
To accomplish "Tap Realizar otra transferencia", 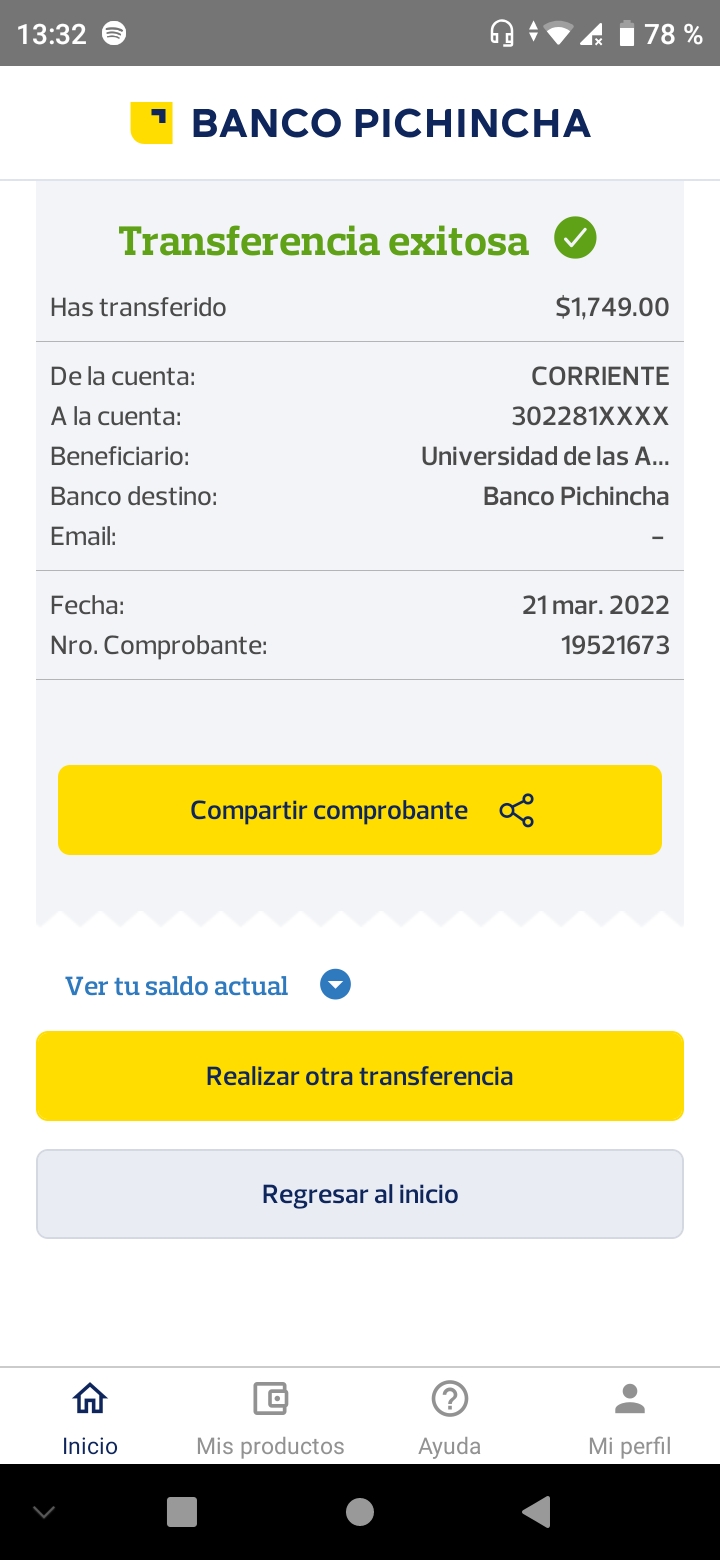I will point(360,1076).
